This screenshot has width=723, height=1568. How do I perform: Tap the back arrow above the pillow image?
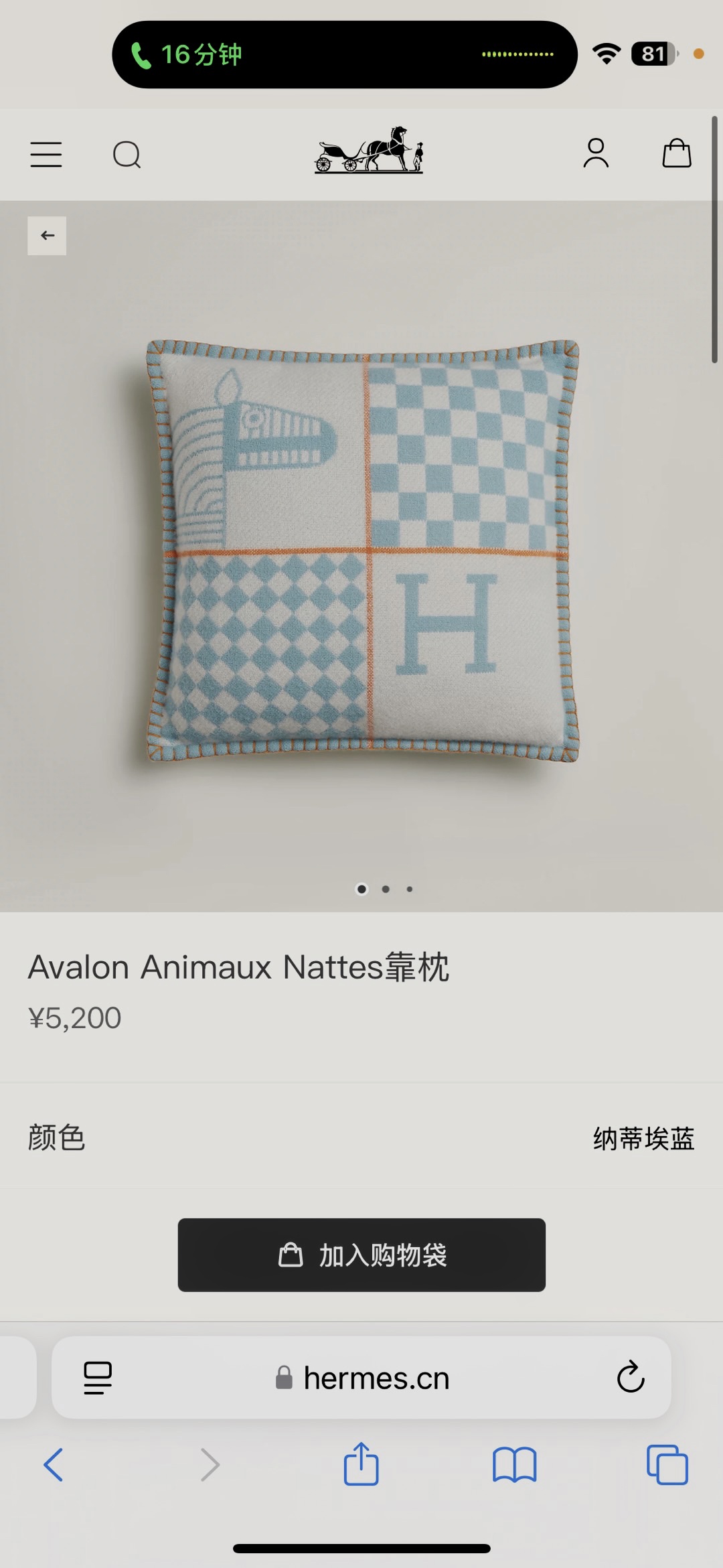pos(47,236)
